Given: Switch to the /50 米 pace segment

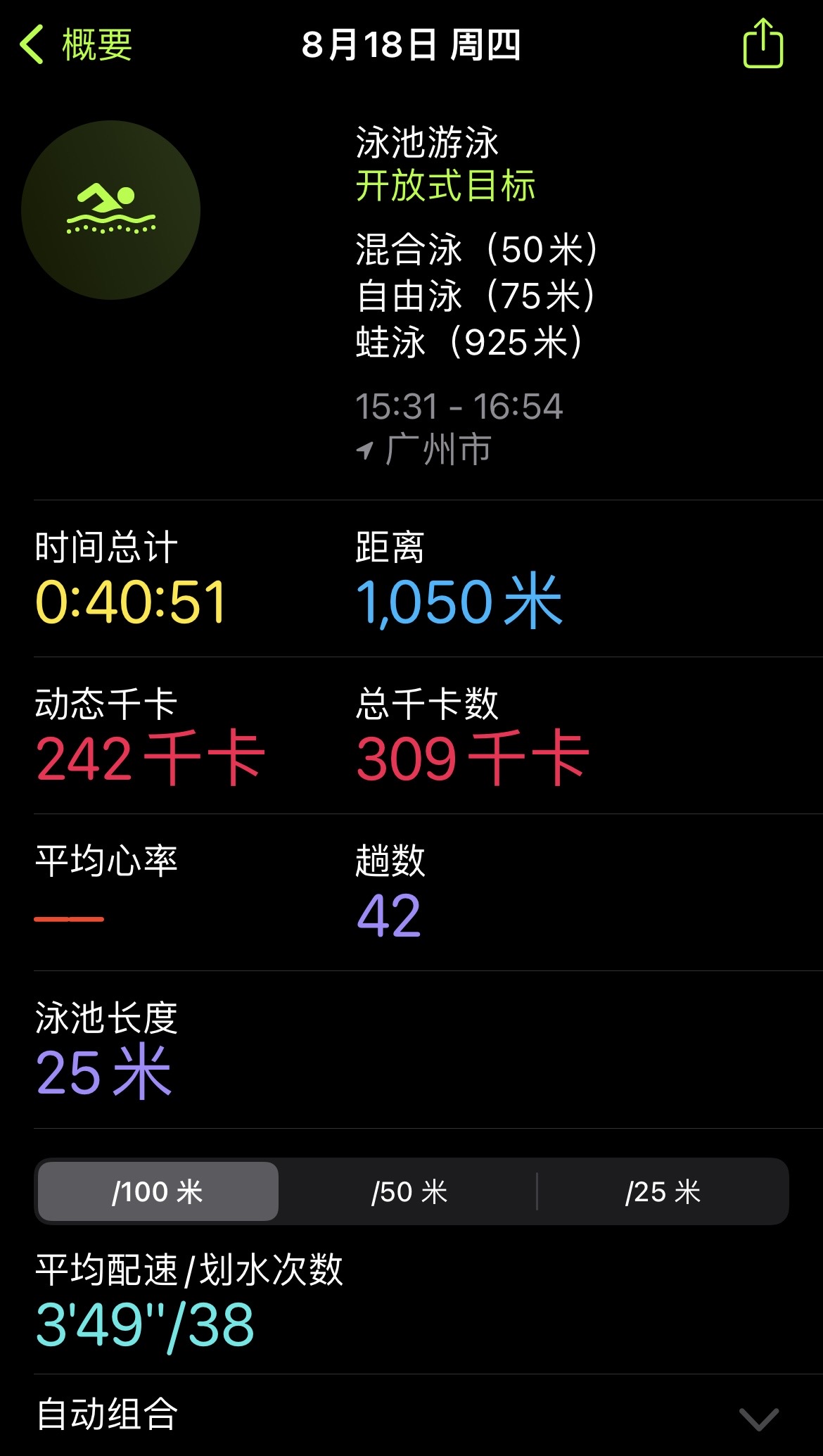Looking at the screenshot, I should (410, 1191).
